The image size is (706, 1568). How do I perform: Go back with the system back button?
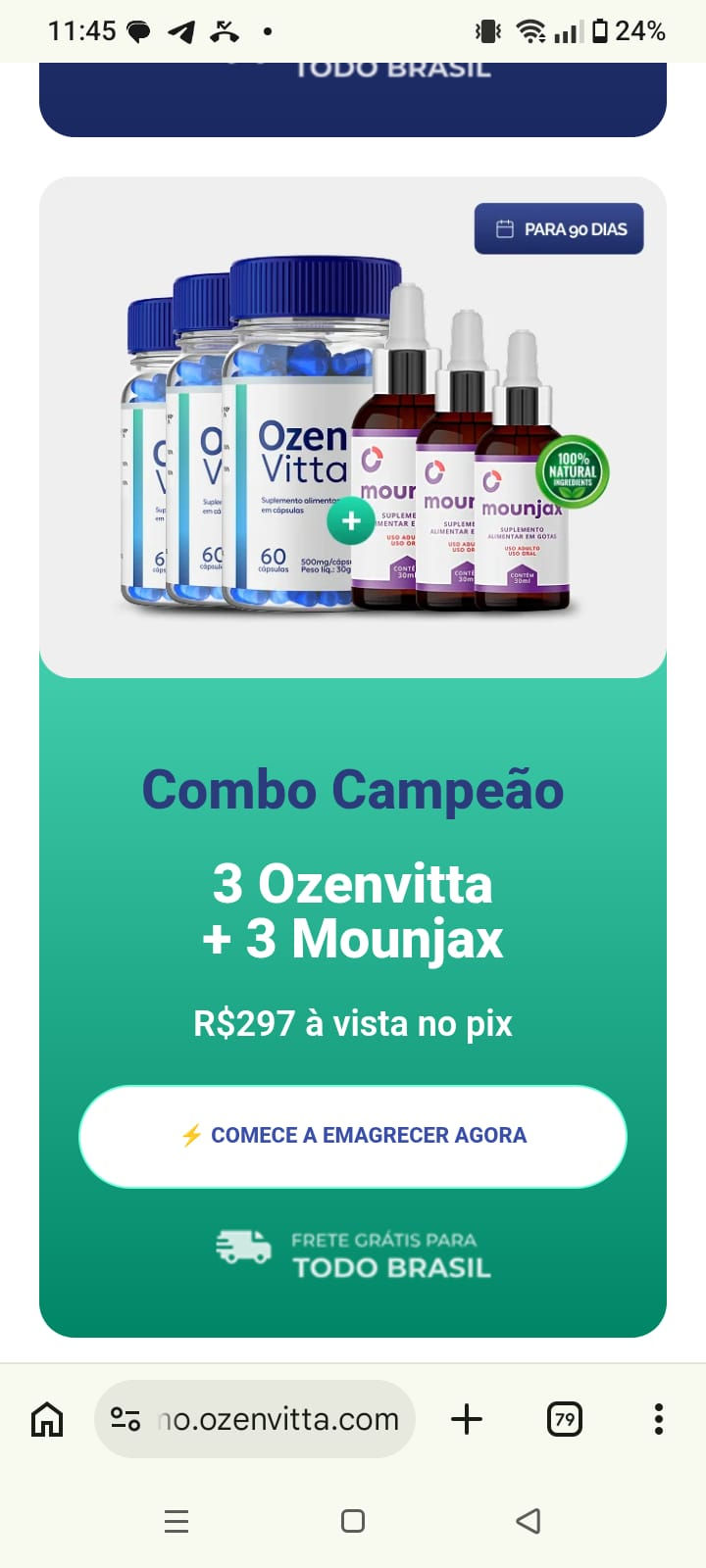coord(528,1521)
